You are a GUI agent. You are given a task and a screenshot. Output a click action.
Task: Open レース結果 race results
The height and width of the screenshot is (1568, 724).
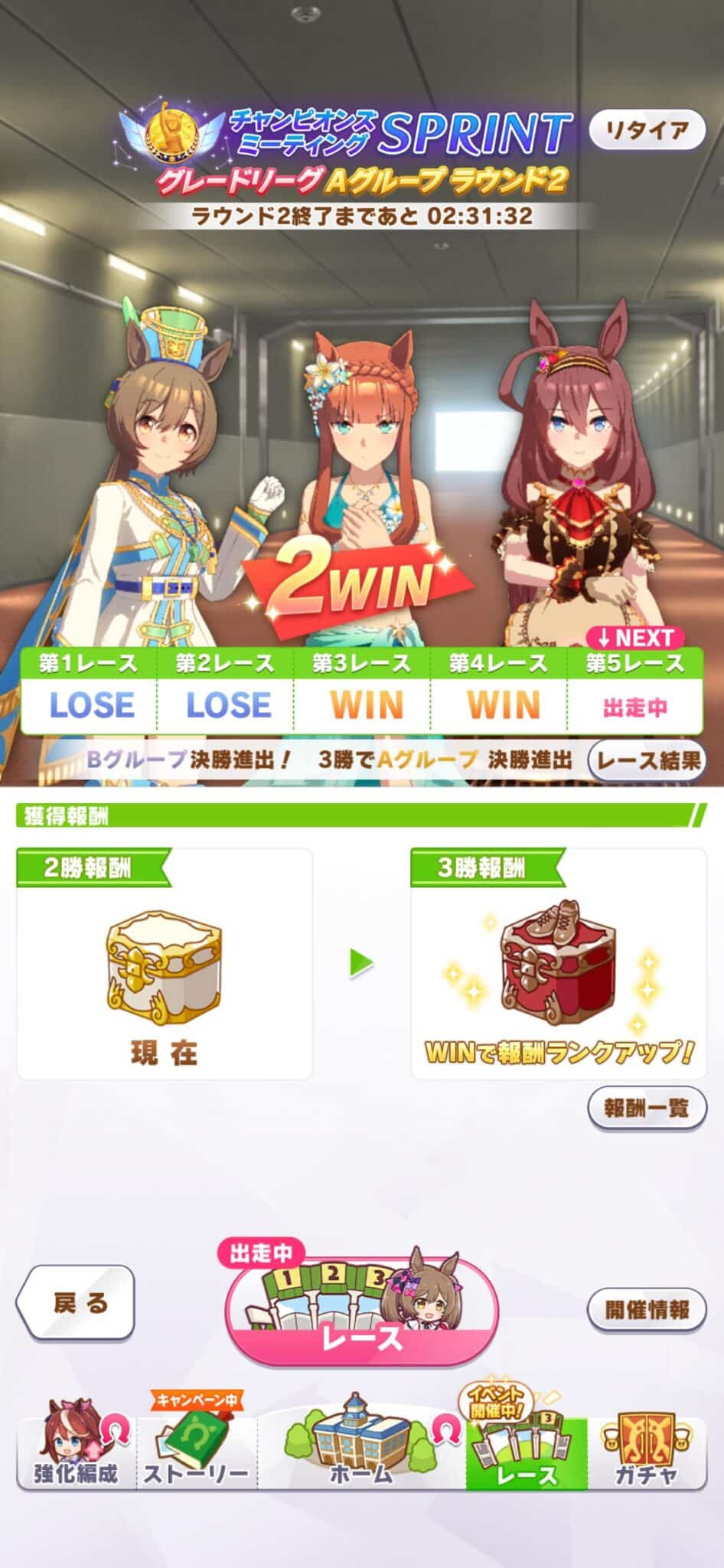point(647,760)
